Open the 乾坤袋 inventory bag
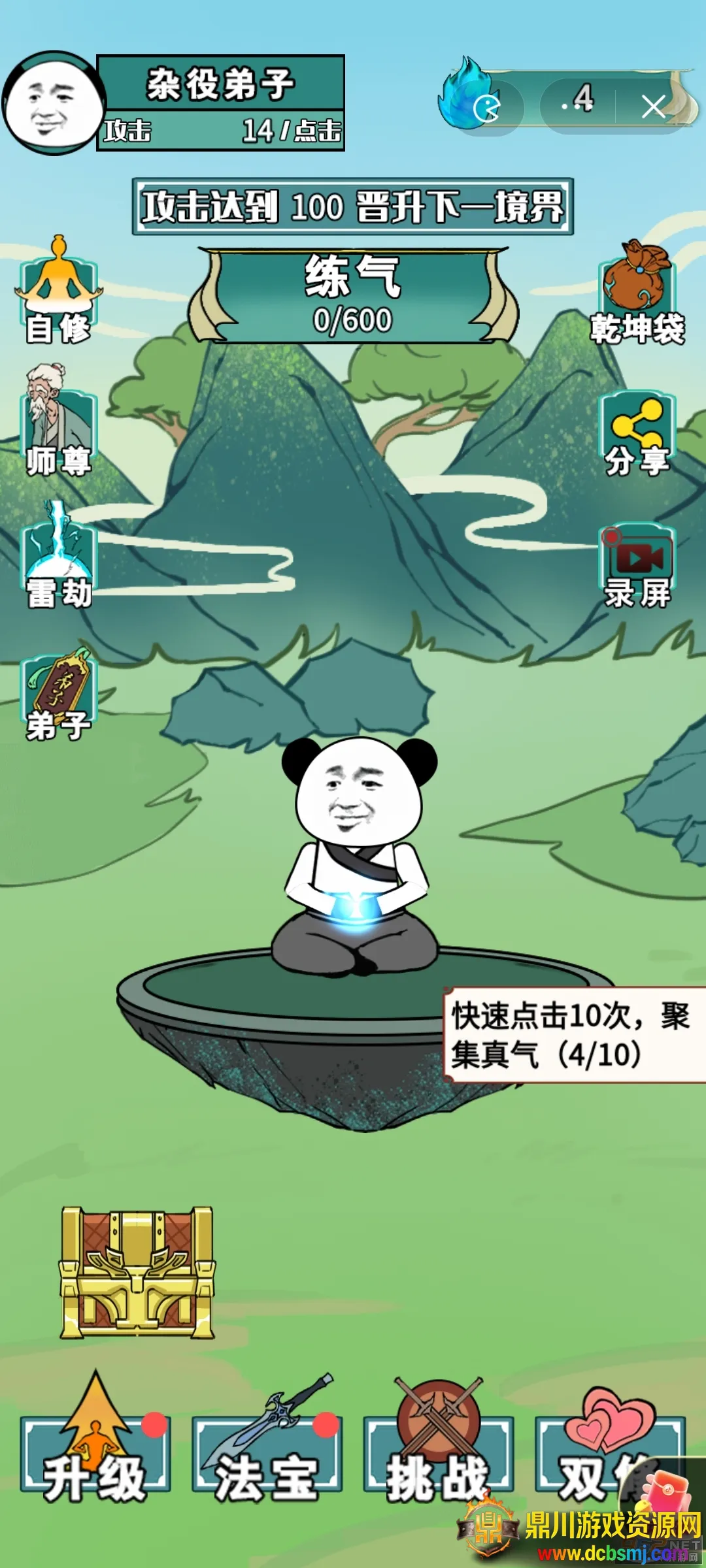Screen dimensions: 706x1568 pos(637,292)
